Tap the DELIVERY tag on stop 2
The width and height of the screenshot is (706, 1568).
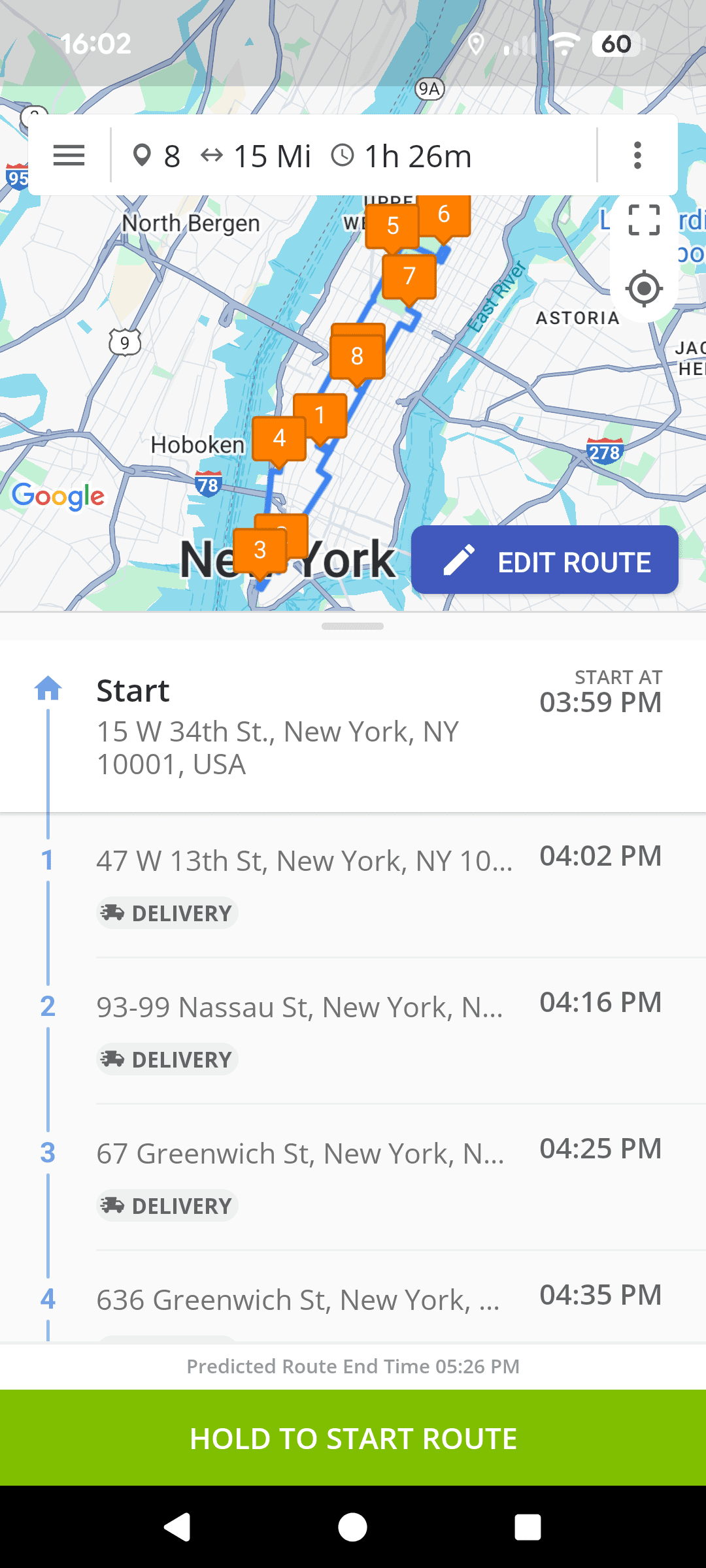167,1059
